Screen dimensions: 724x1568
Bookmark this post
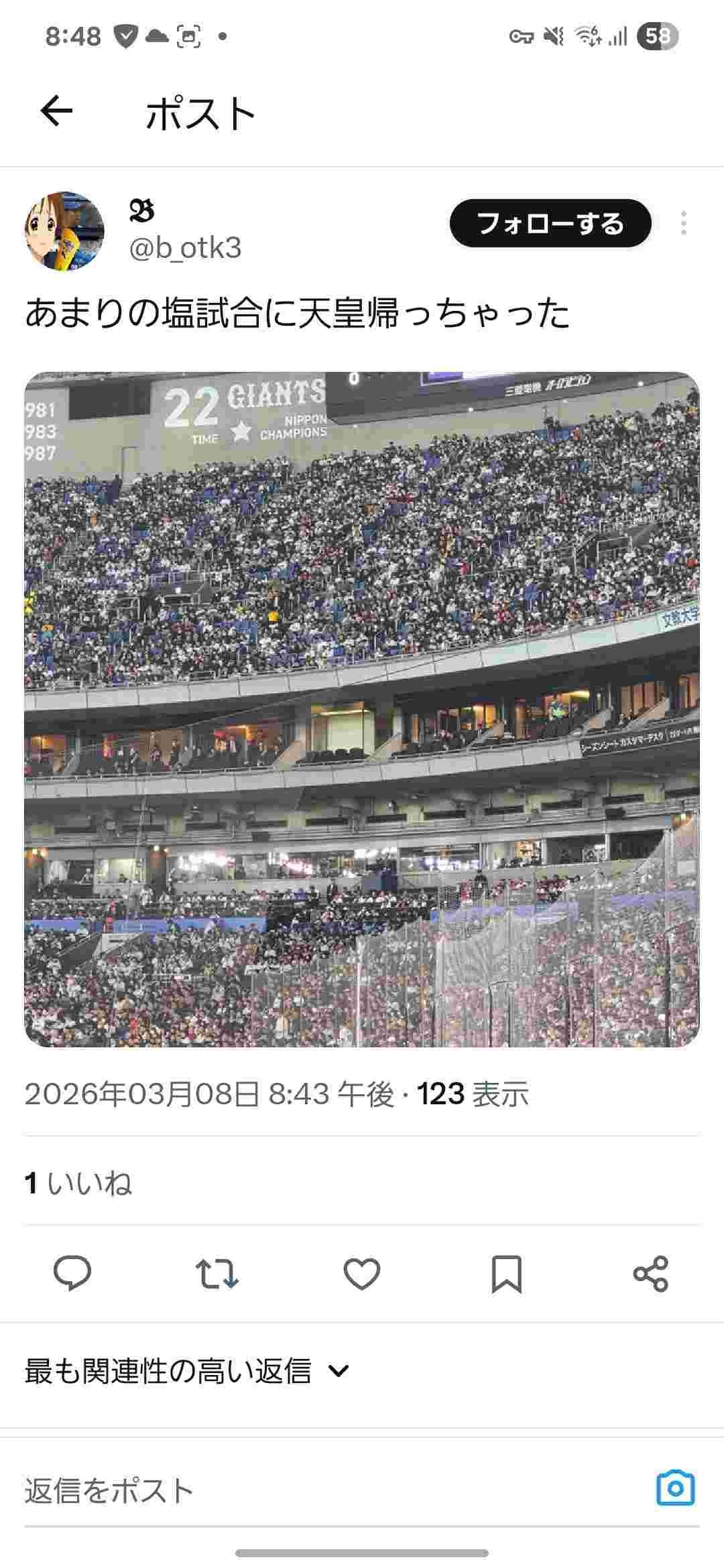tap(506, 1273)
